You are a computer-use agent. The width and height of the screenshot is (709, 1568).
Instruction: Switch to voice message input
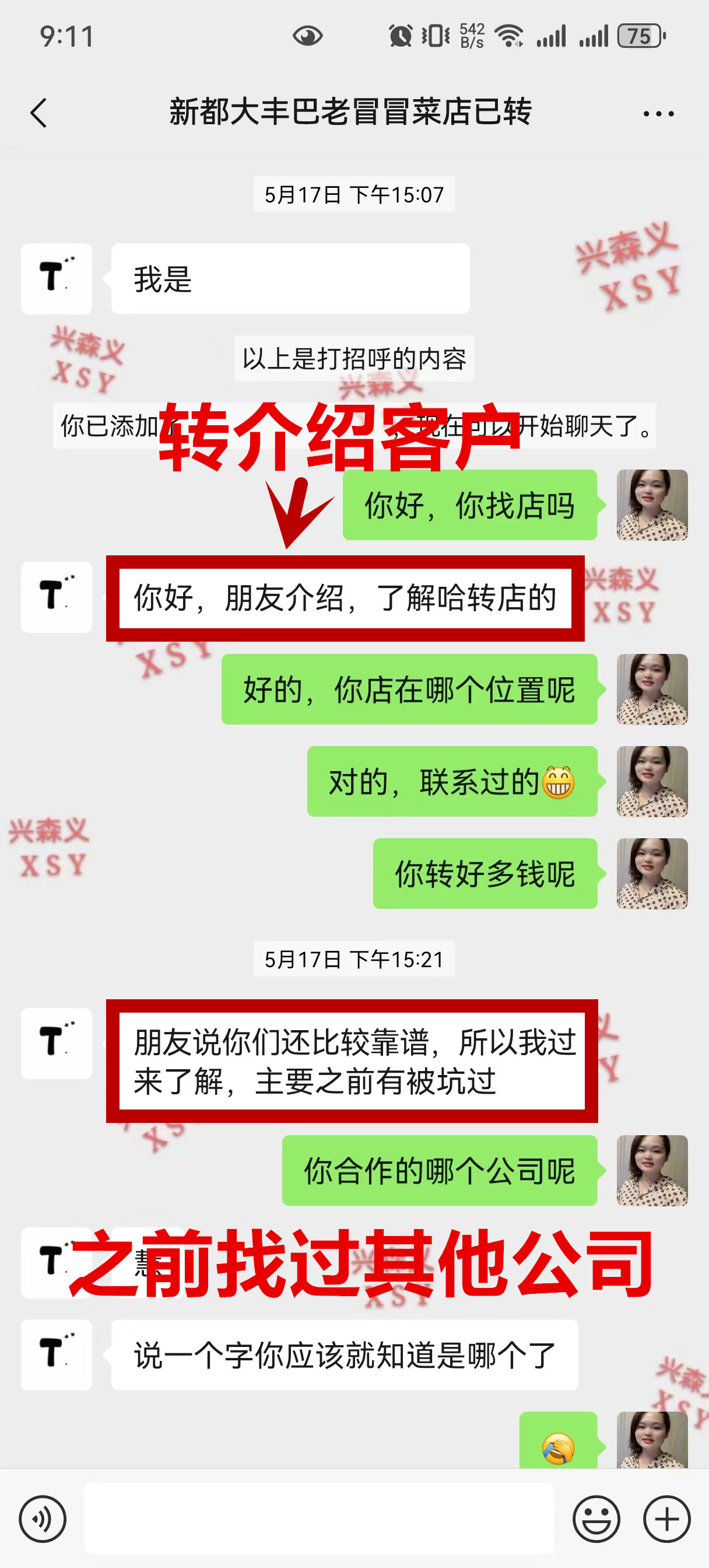pos(43,1518)
